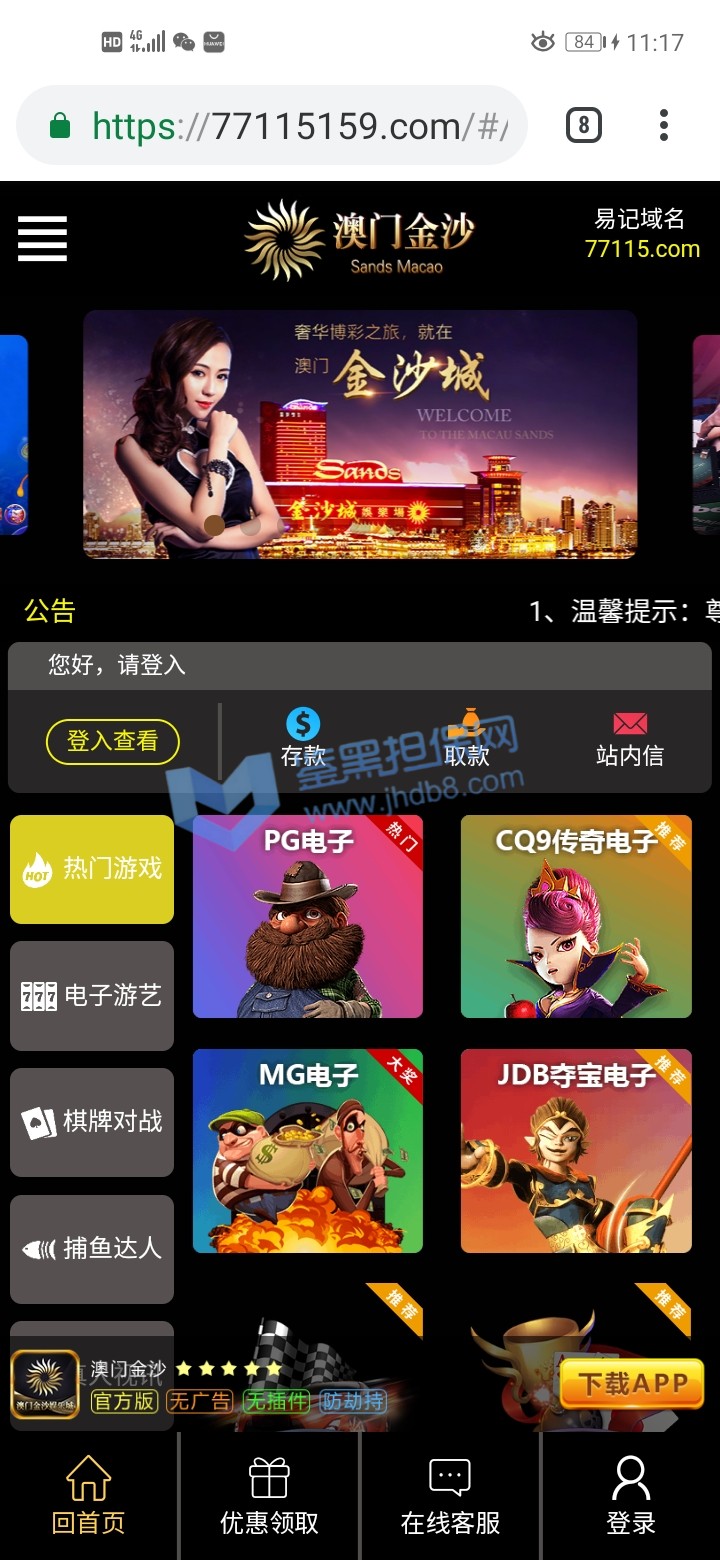Viewport: 720px width, 1560px height.
Task: Open the MG电子 game tile
Action: coord(308,1151)
